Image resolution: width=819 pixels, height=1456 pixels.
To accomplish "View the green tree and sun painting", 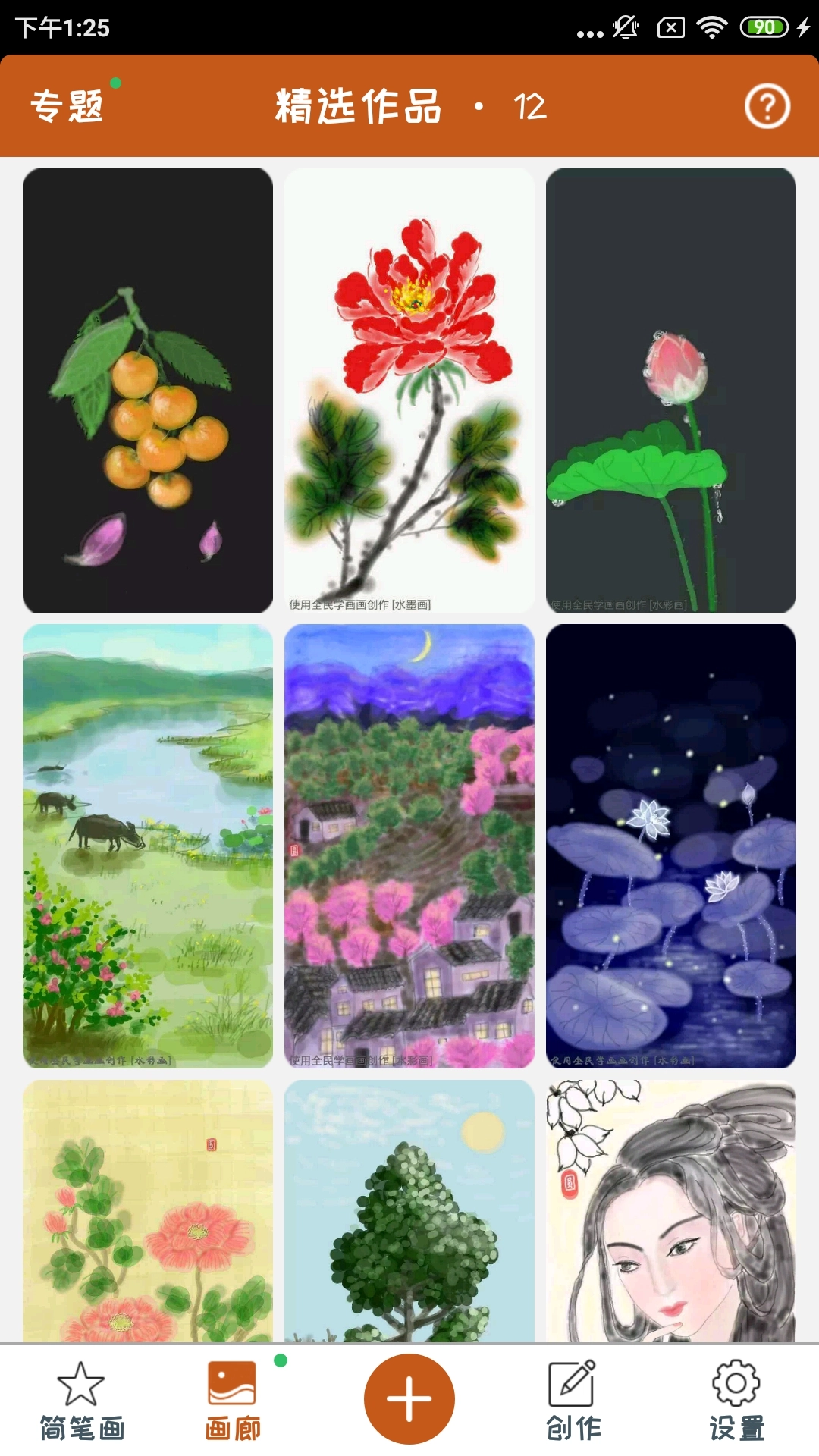I will 409,1212.
